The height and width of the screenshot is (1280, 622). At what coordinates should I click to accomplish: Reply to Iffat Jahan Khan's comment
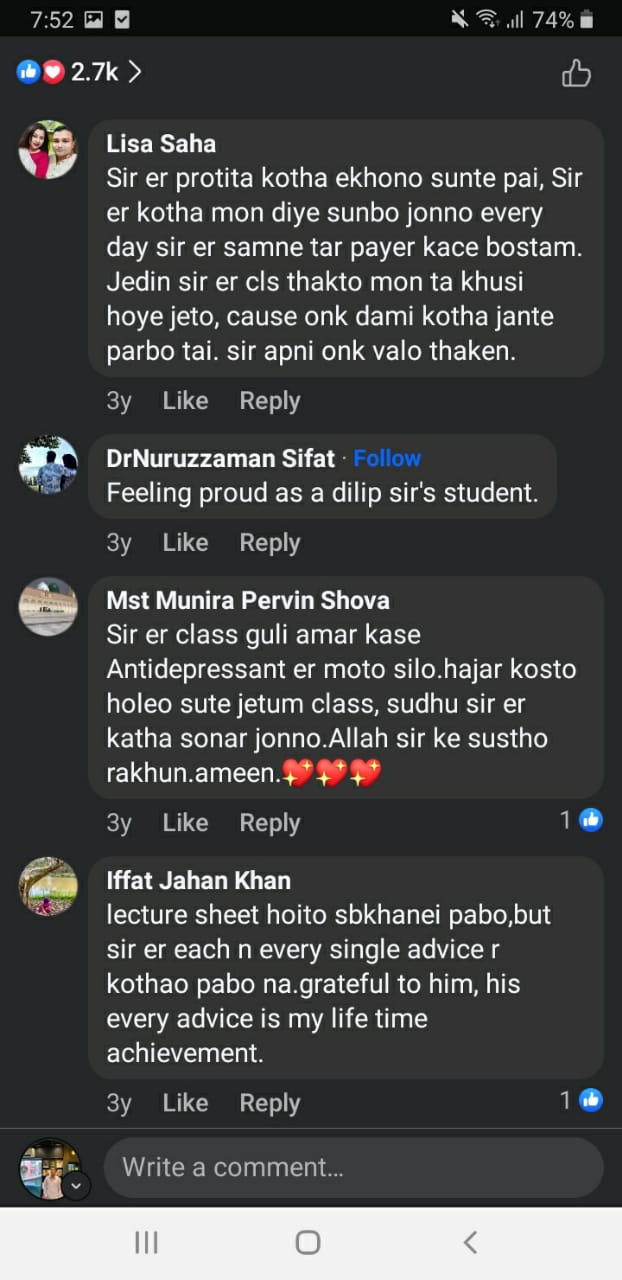[269, 1103]
